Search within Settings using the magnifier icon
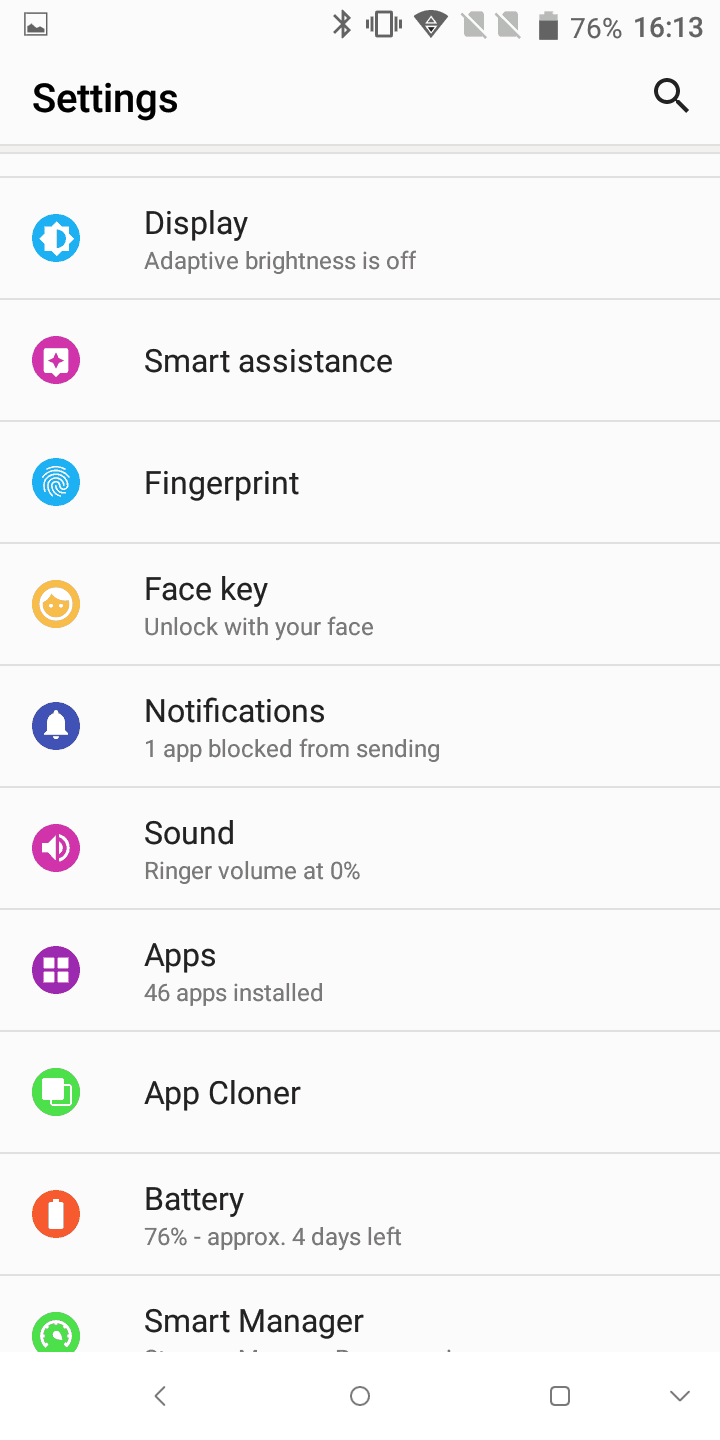Viewport: 720px width, 1440px height. tap(671, 96)
